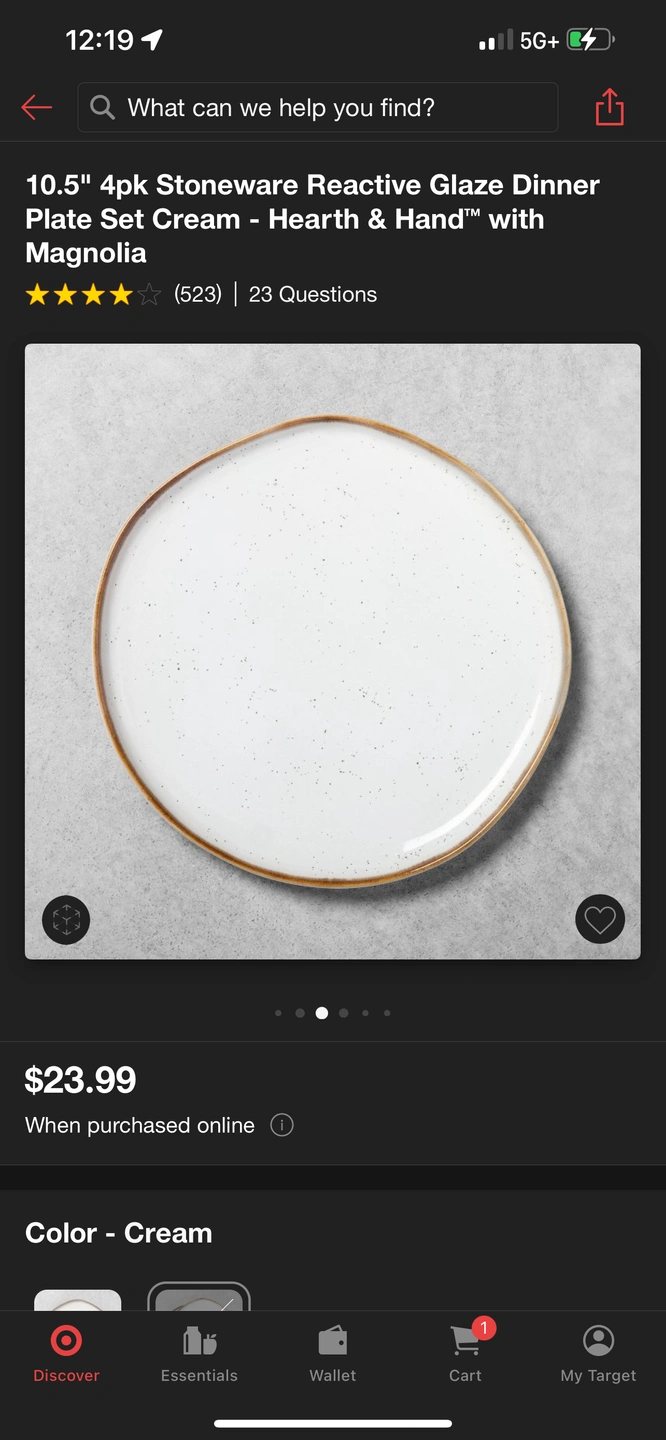666x1440 pixels.
Task: Open the 523 star ratings and reviews
Action: click(123, 294)
